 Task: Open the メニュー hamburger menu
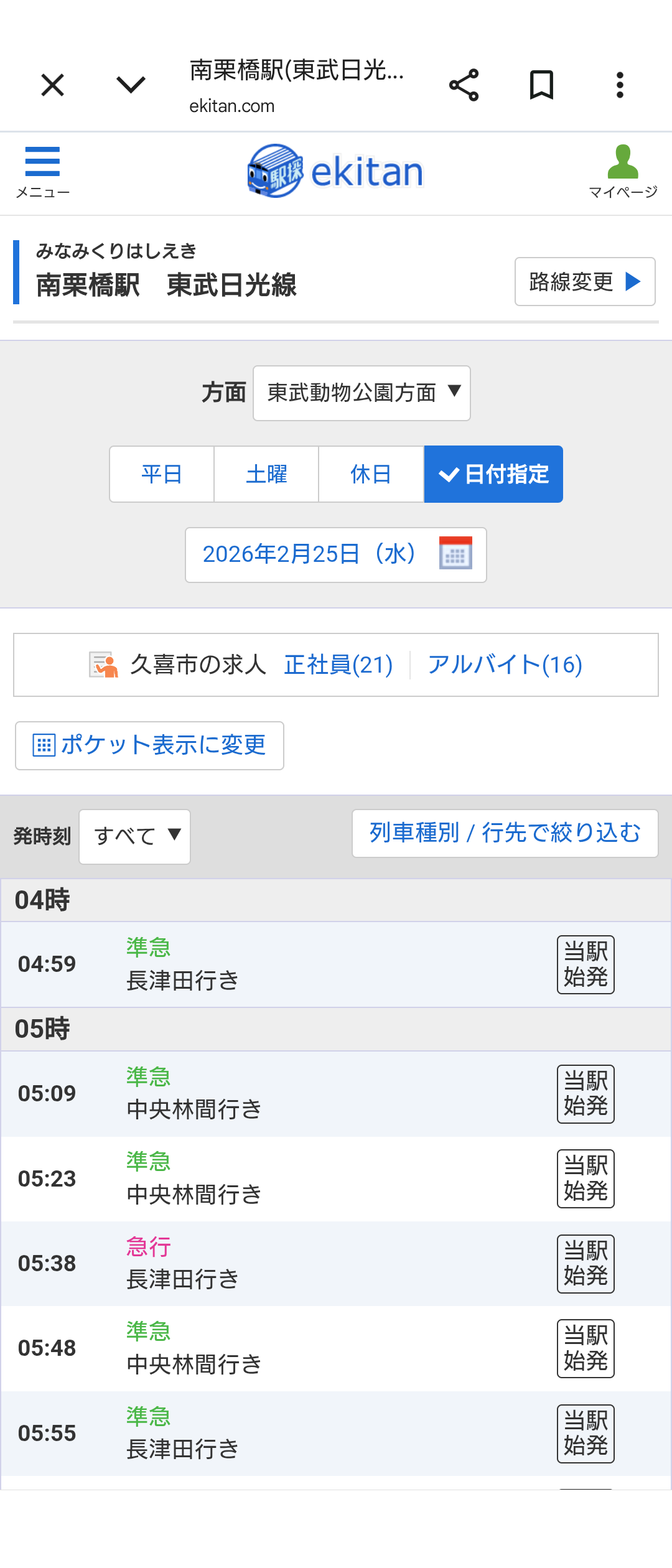42,172
